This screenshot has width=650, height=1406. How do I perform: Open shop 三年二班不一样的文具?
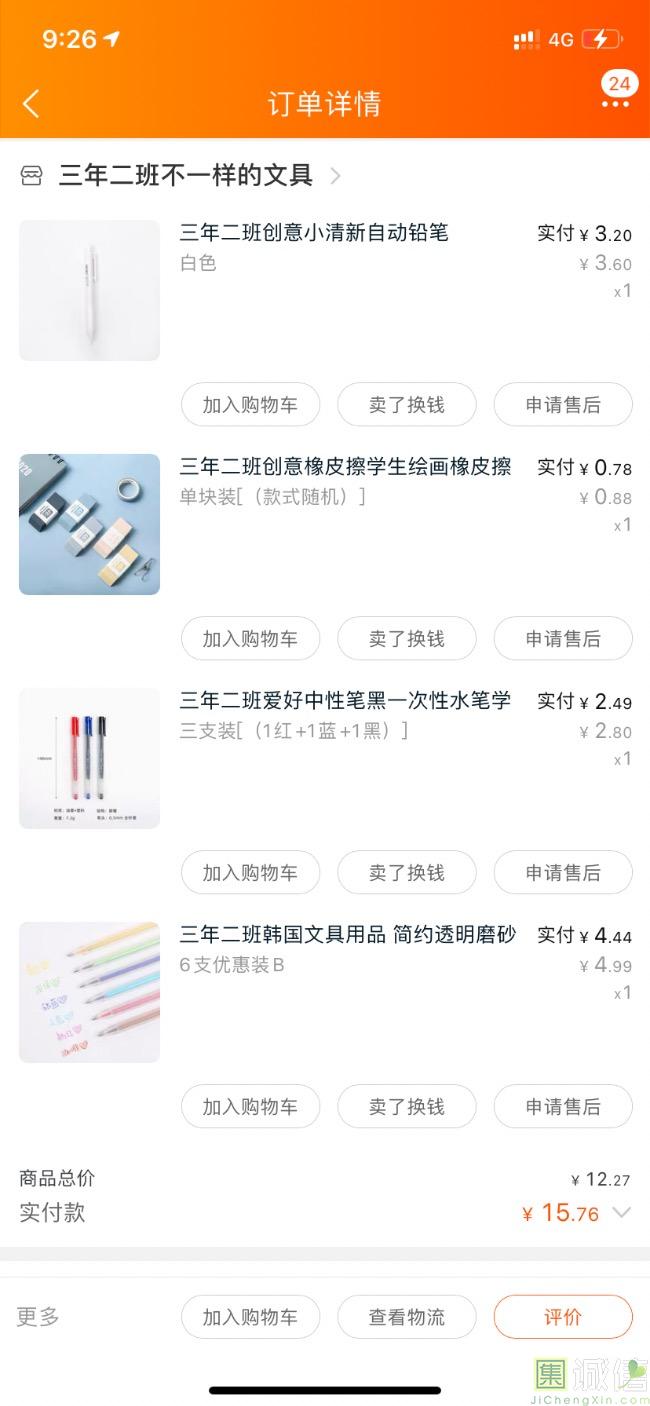point(185,176)
